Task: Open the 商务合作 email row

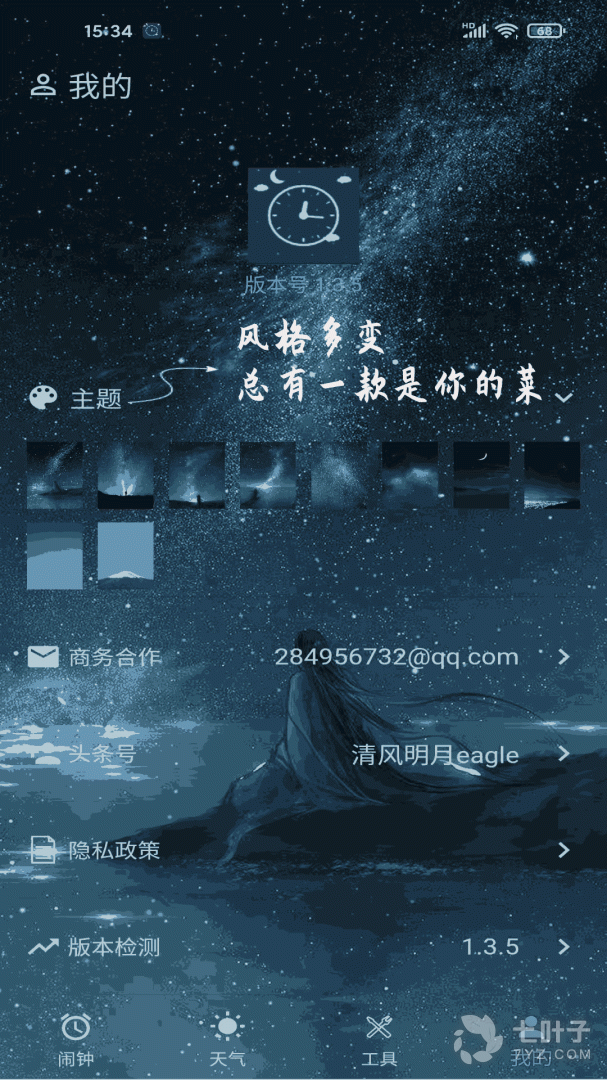Action: [300, 657]
